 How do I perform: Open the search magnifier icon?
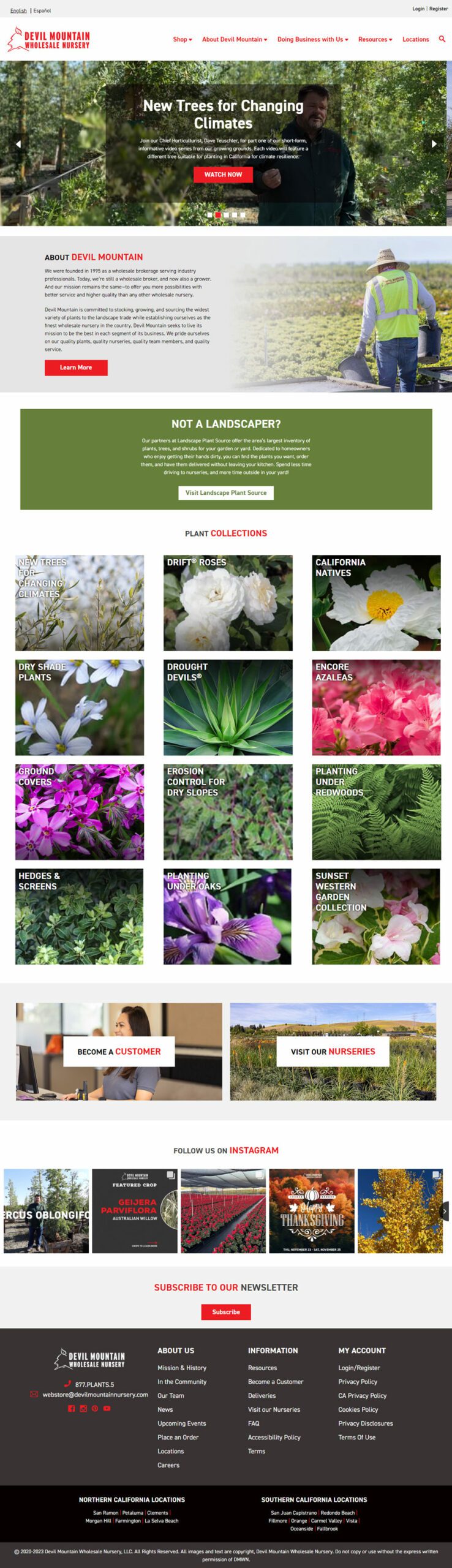coord(442,39)
